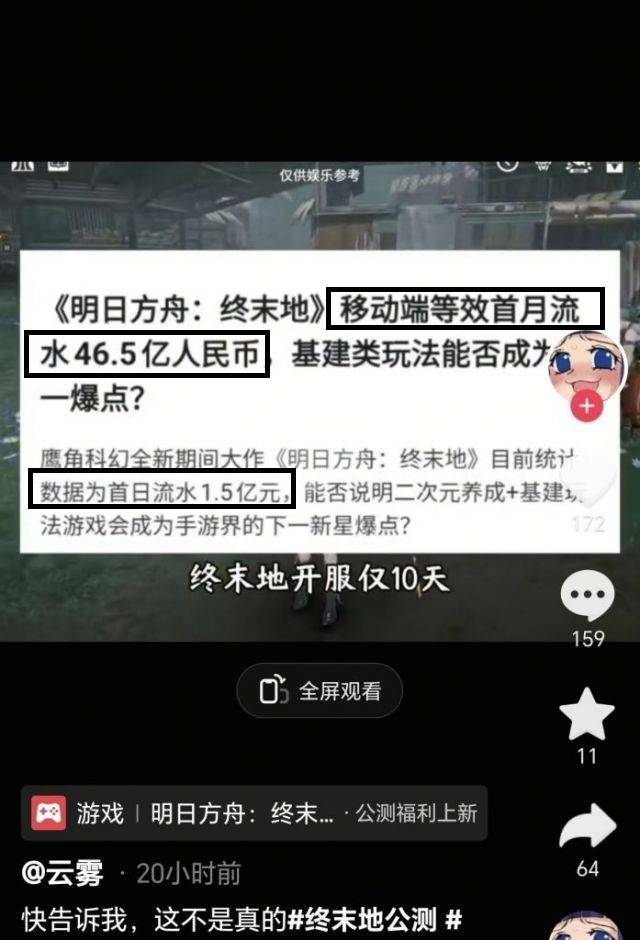The image size is (640, 940).
Task: Tap 全屏观看 to watch in fullscreen
Action: 320,691
